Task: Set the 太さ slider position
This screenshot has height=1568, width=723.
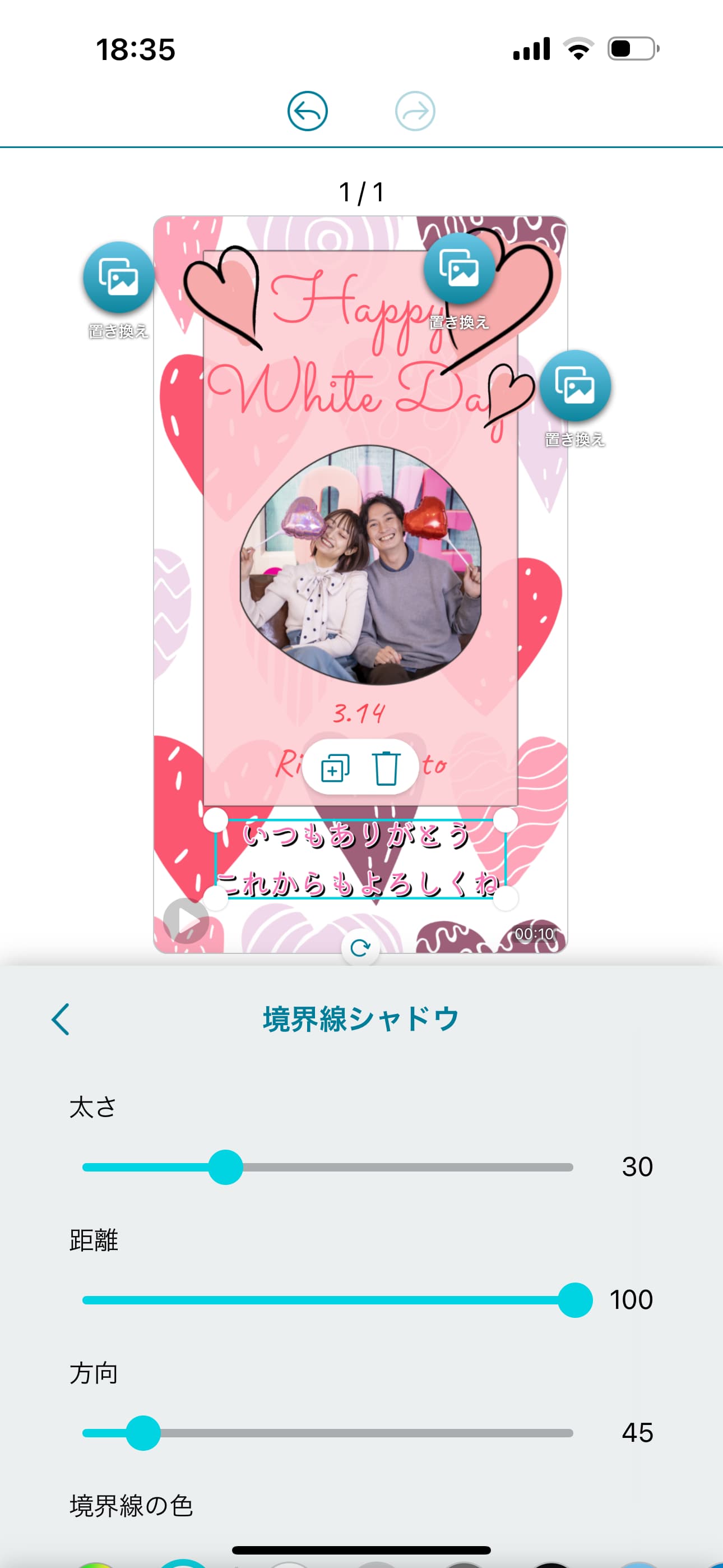Action: pyautogui.click(x=226, y=1167)
